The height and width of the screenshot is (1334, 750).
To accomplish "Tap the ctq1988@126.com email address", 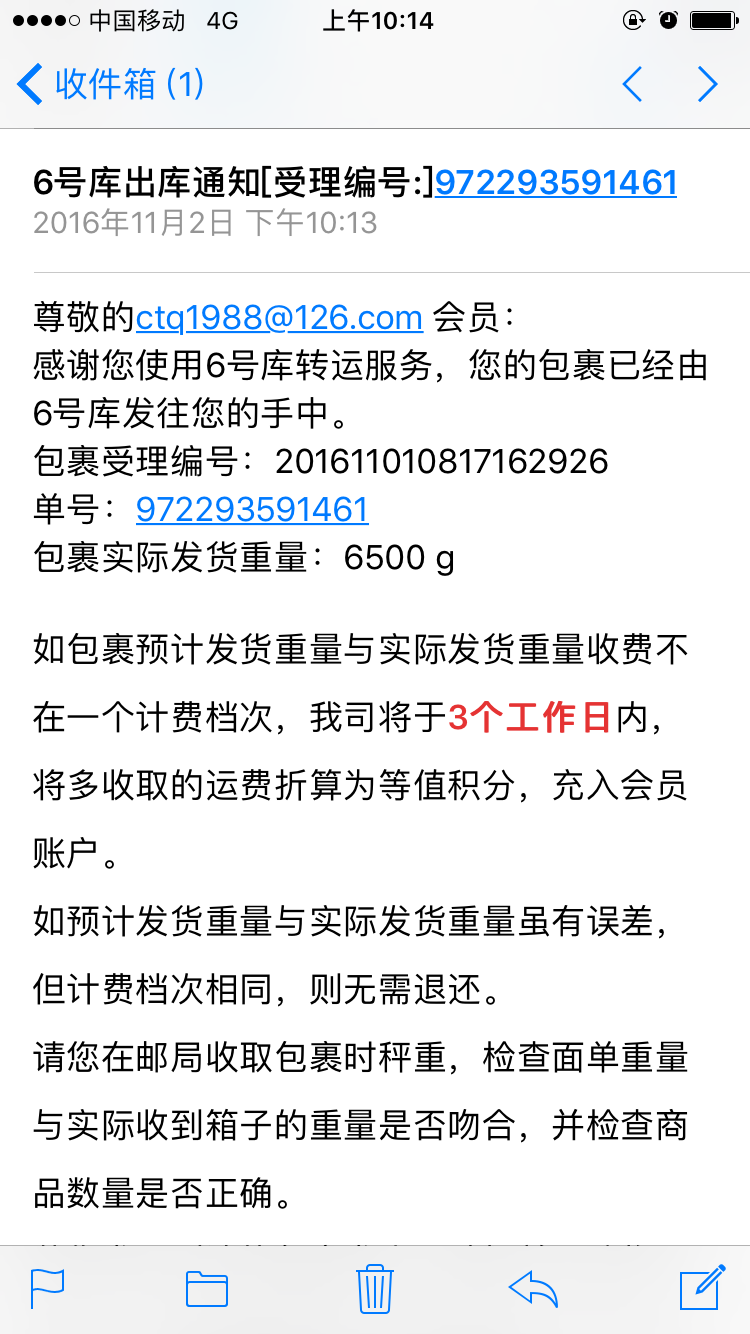I will [x=279, y=318].
